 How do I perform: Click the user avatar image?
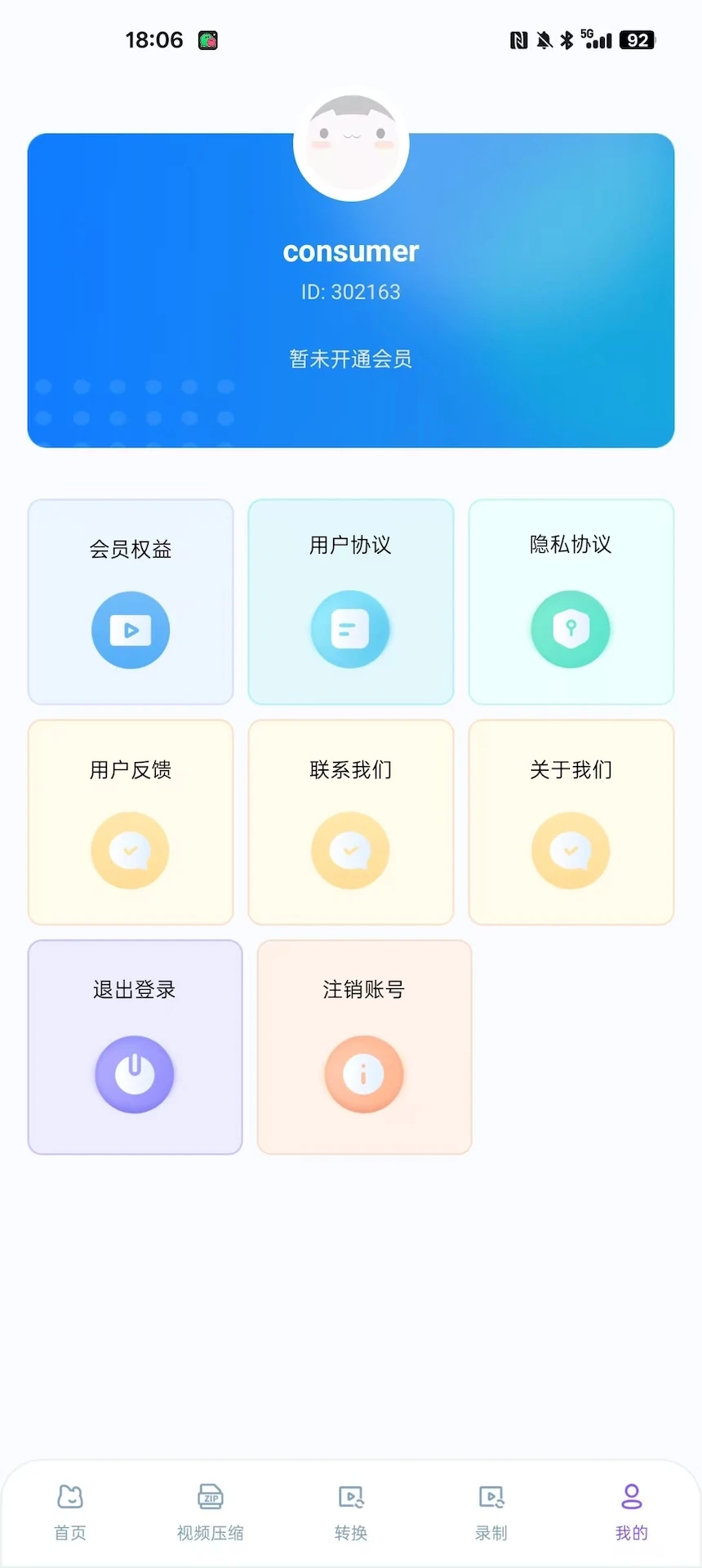[x=350, y=144]
